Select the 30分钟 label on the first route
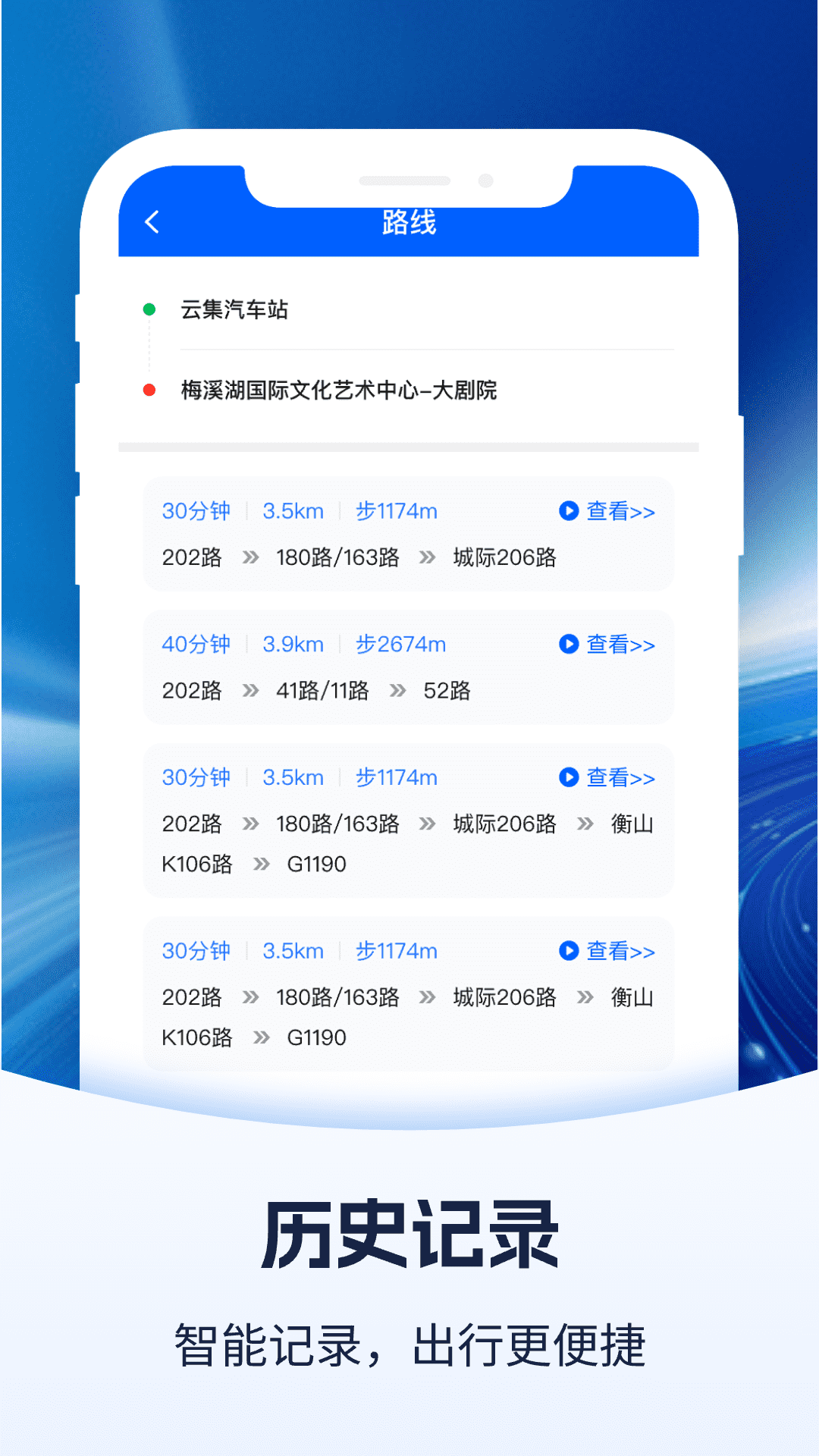Image resolution: width=819 pixels, height=1456 pixels. 196,512
